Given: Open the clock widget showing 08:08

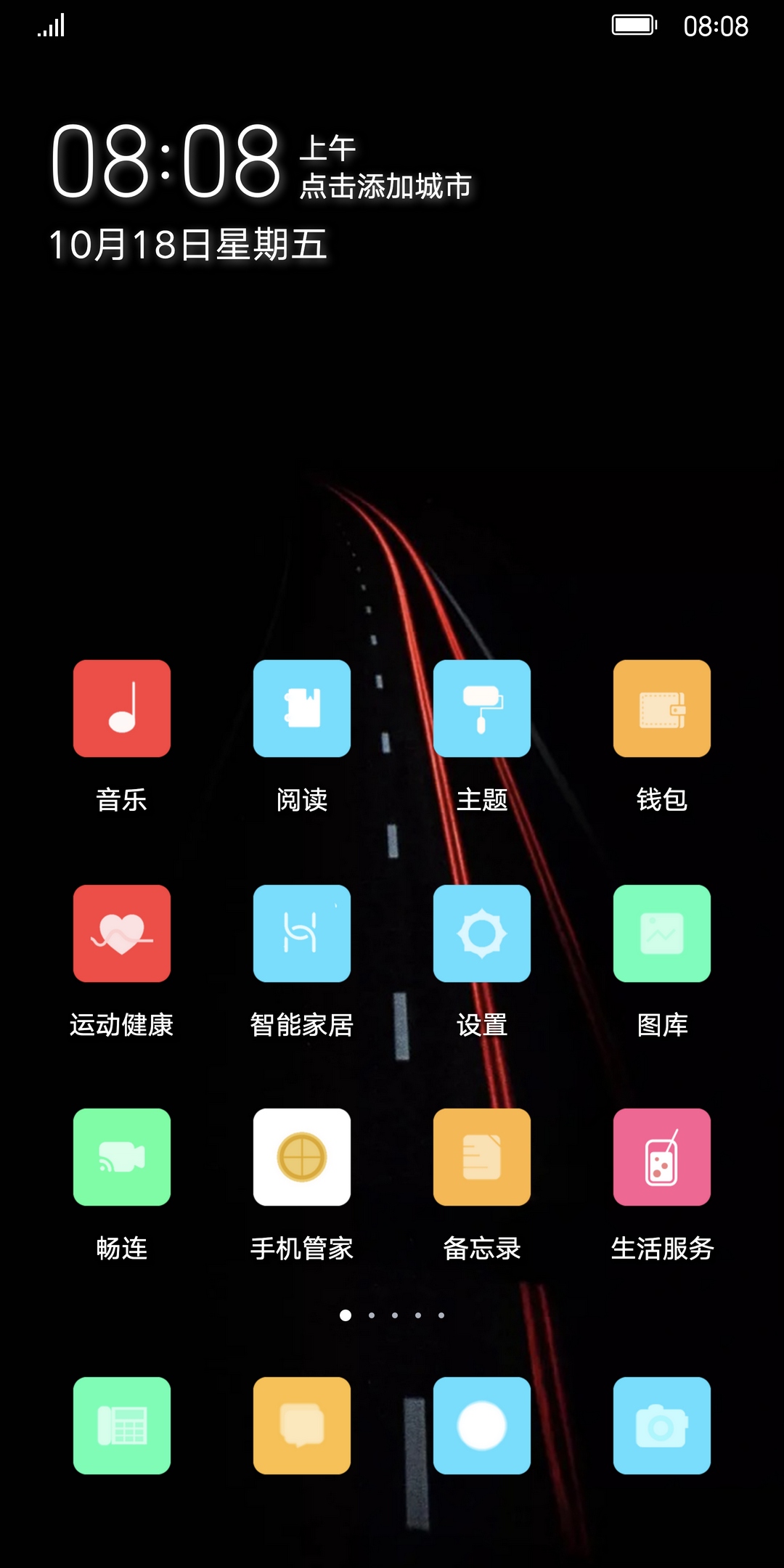Looking at the screenshot, I should pos(166,161).
